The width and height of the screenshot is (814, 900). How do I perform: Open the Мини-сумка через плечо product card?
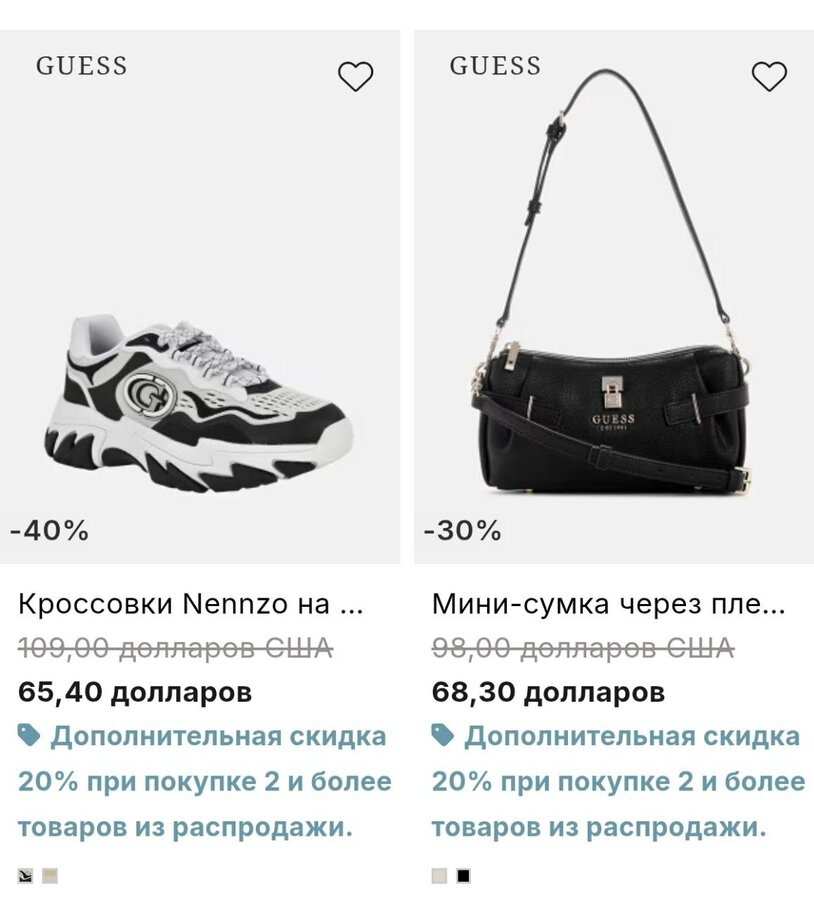609,605
